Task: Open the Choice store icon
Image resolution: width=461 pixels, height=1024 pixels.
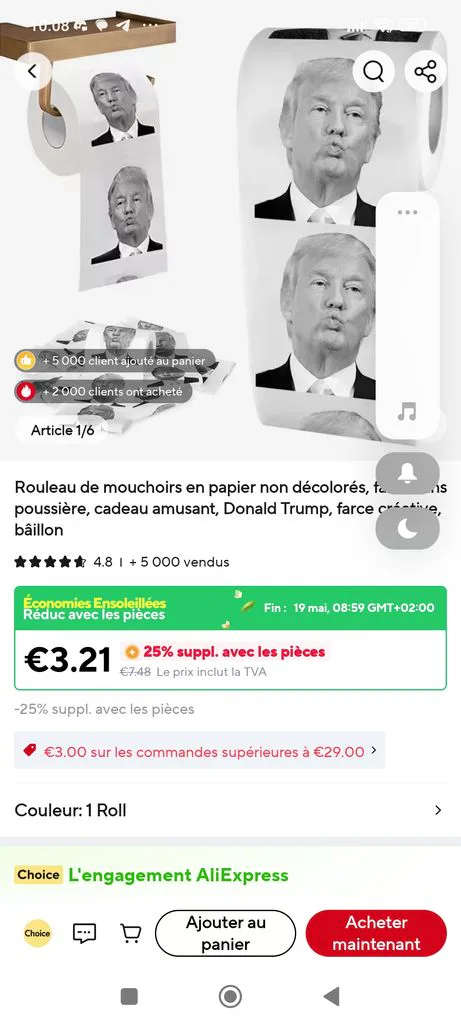Action: pos(37,933)
